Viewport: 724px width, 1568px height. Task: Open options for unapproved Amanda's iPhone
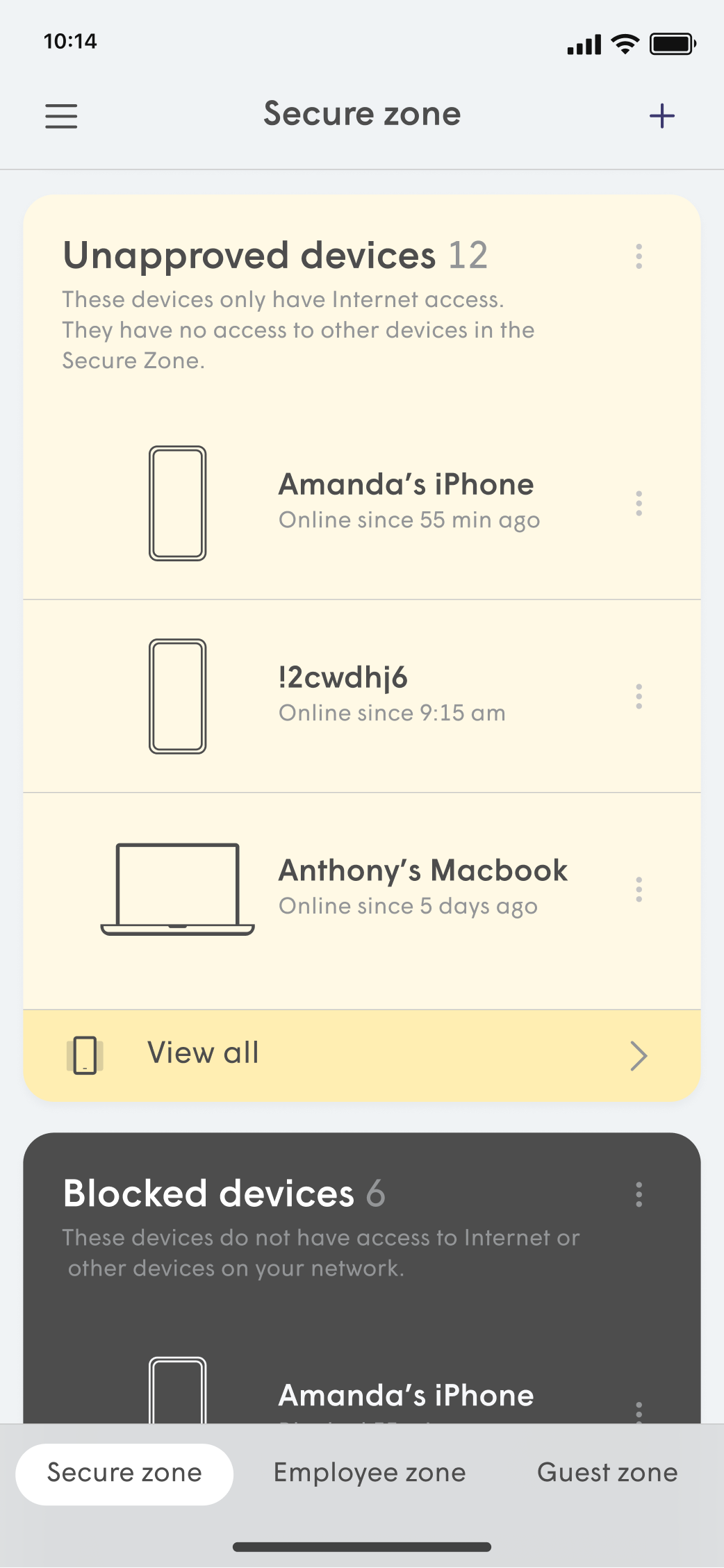[x=639, y=503]
